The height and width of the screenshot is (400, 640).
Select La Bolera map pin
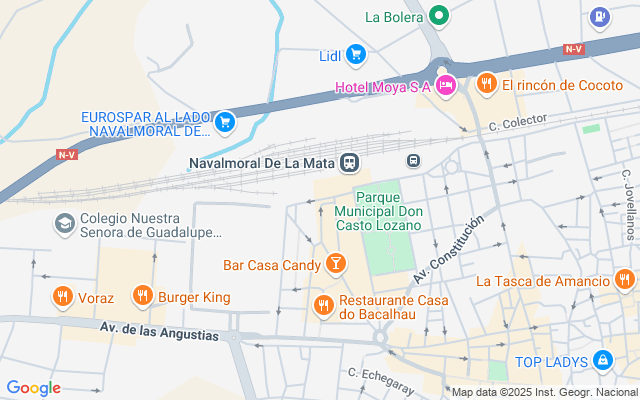pyautogui.click(x=438, y=15)
